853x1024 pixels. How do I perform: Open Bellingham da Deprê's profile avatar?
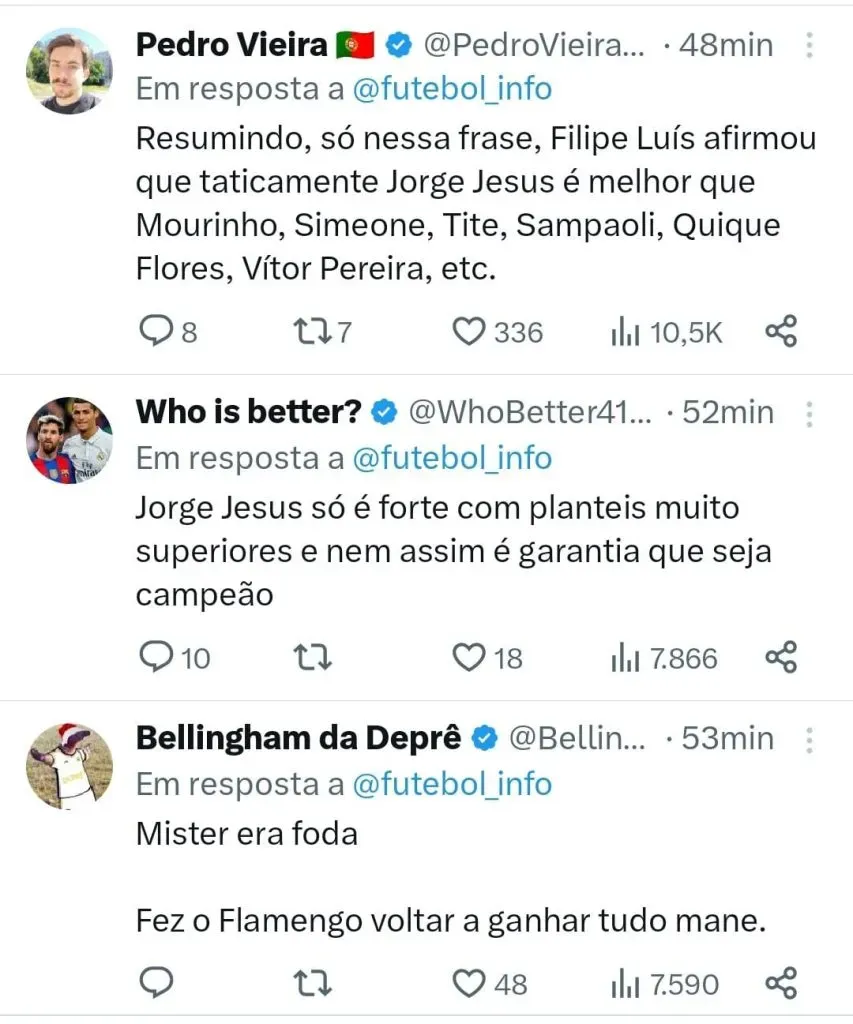tap(69, 765)
